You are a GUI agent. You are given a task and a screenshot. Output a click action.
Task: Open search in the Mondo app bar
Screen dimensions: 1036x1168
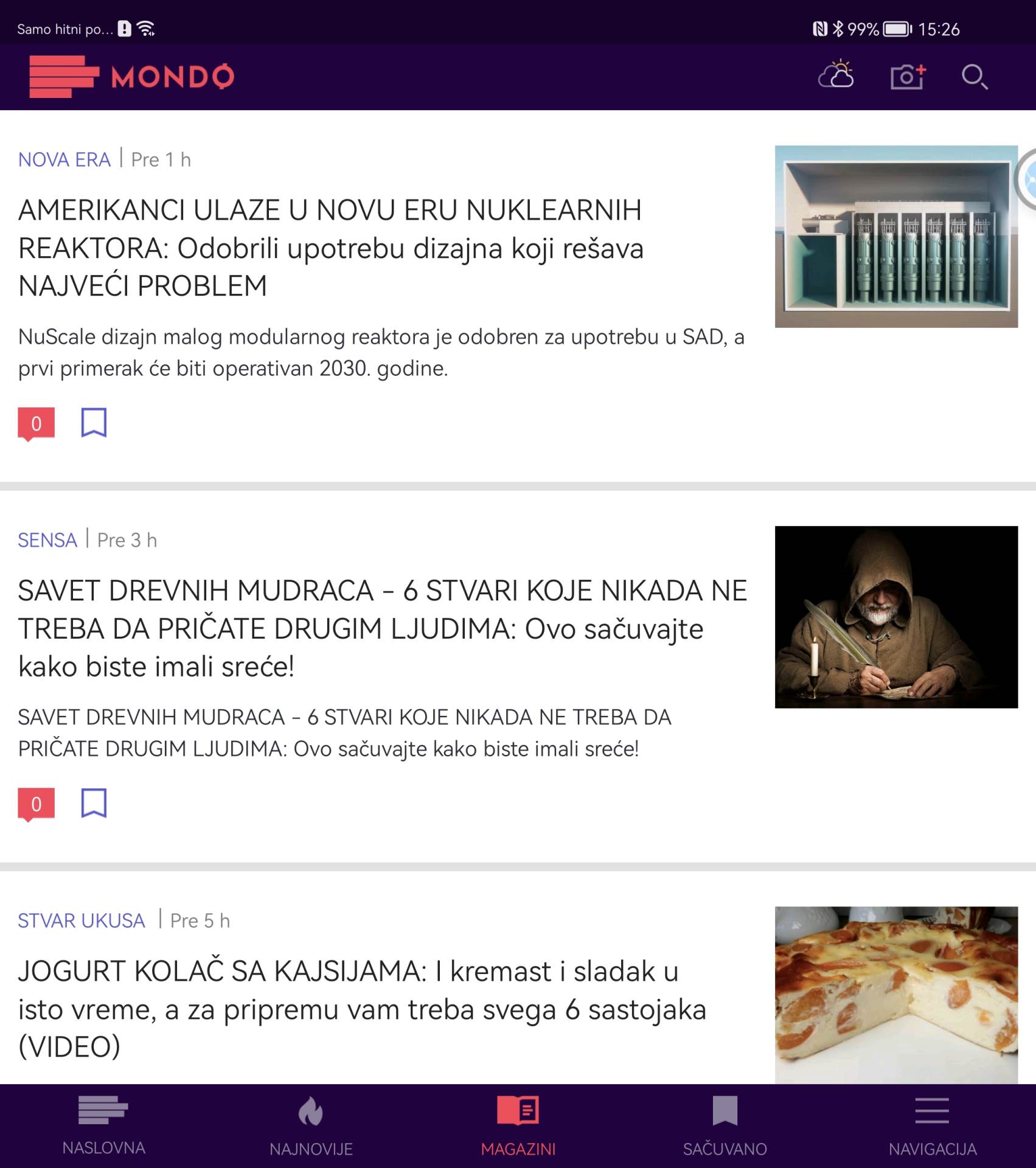coord(974,77)
